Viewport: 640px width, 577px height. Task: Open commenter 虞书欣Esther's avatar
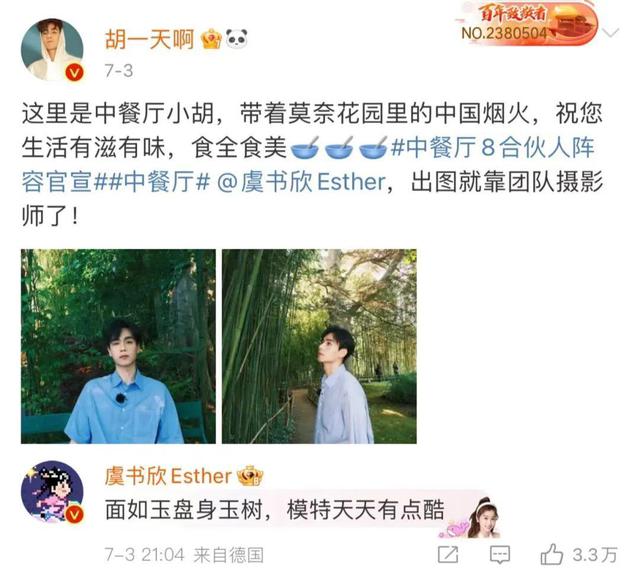click(51, 493)
